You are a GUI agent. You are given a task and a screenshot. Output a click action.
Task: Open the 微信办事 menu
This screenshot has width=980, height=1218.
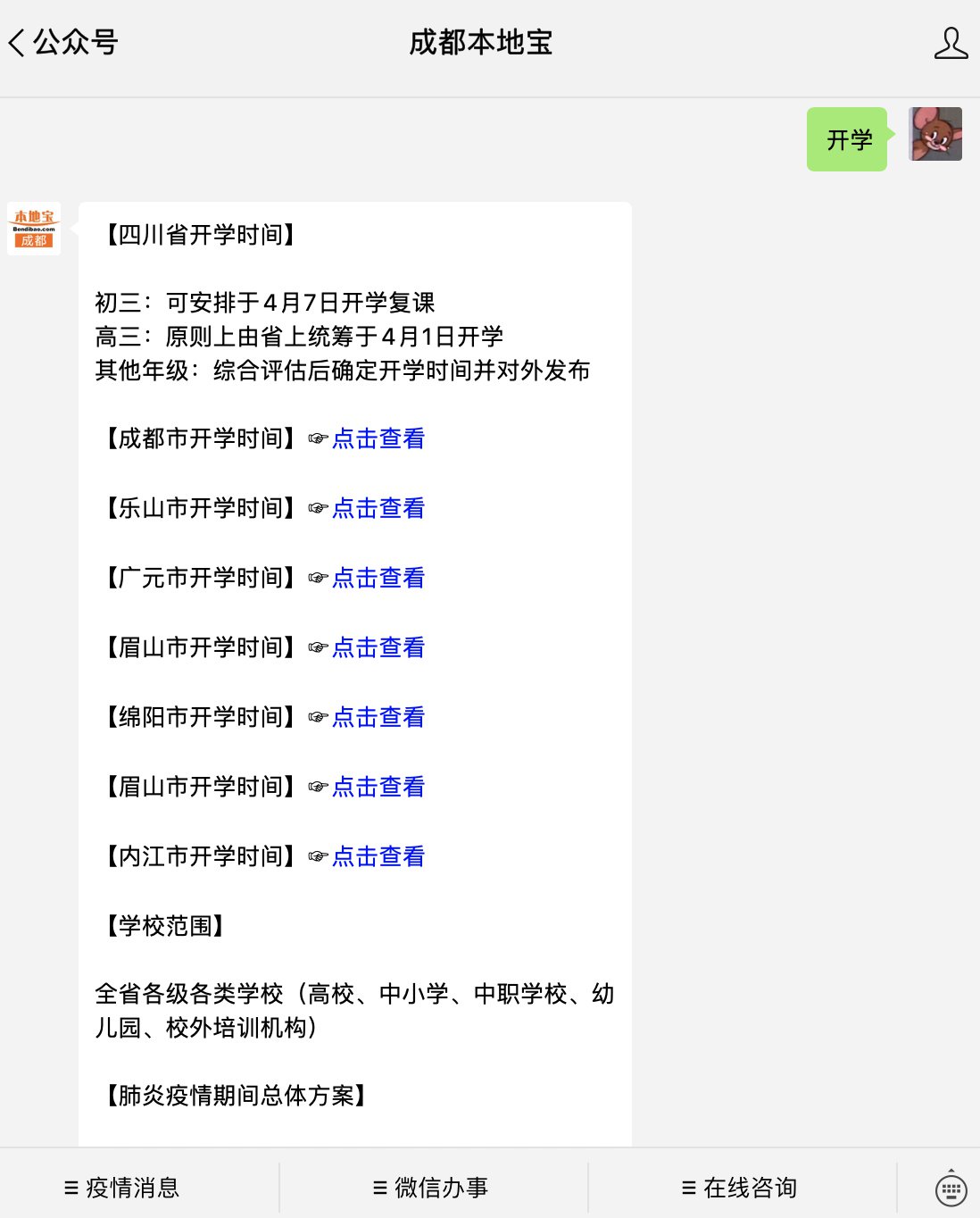pos(431,1188)
